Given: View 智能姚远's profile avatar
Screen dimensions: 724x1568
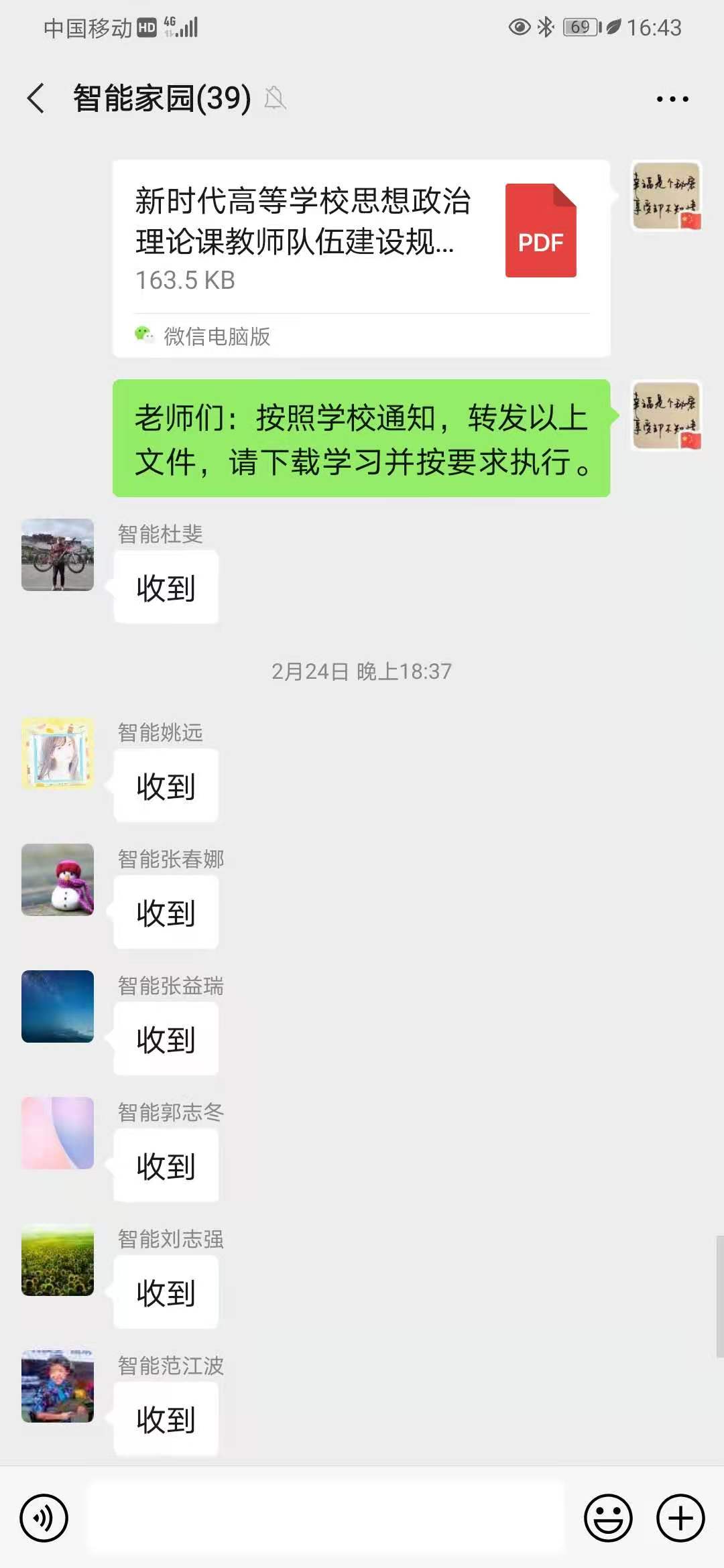Looking at the screenshot, I should (58, 753).
